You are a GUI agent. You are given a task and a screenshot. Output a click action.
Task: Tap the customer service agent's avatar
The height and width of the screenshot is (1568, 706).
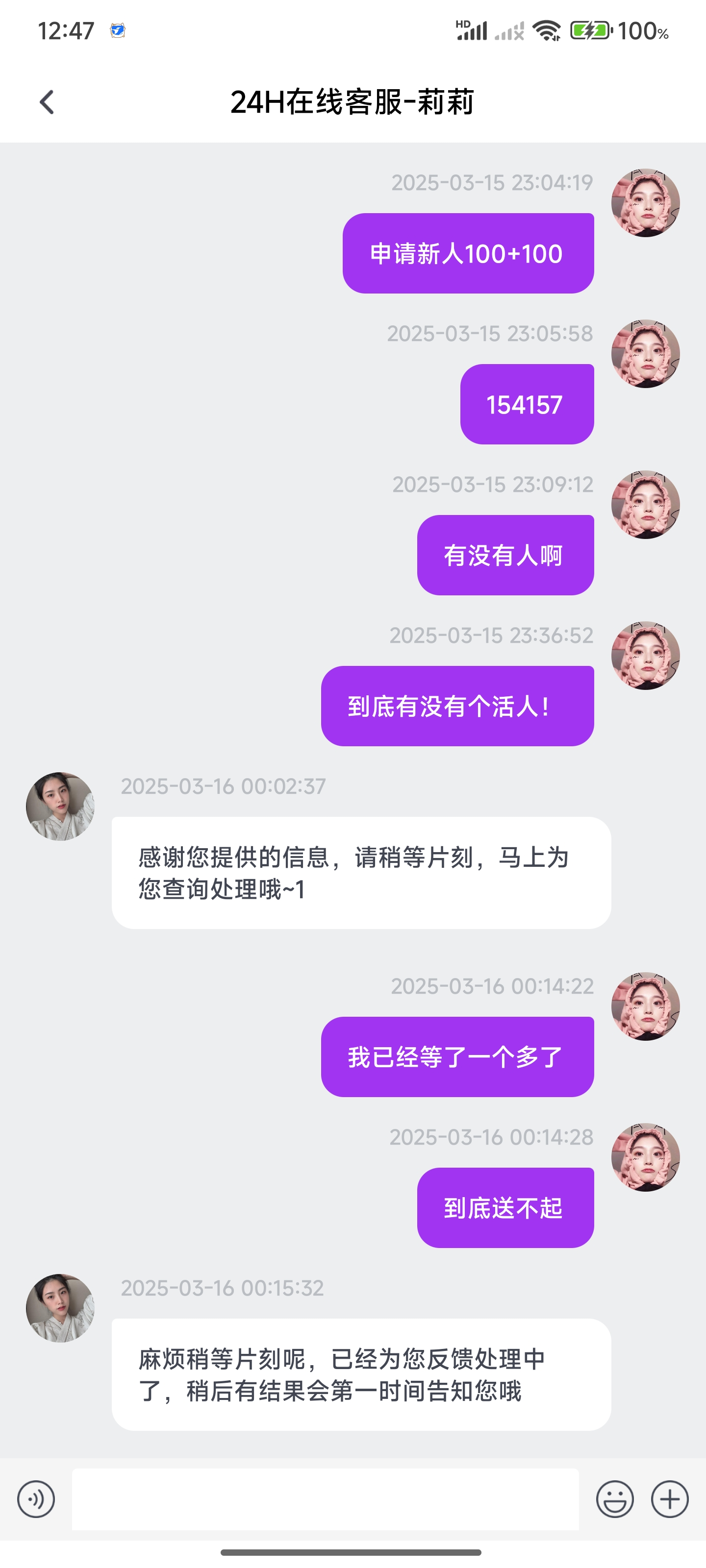pyautogui.click(x=60, y=807)
